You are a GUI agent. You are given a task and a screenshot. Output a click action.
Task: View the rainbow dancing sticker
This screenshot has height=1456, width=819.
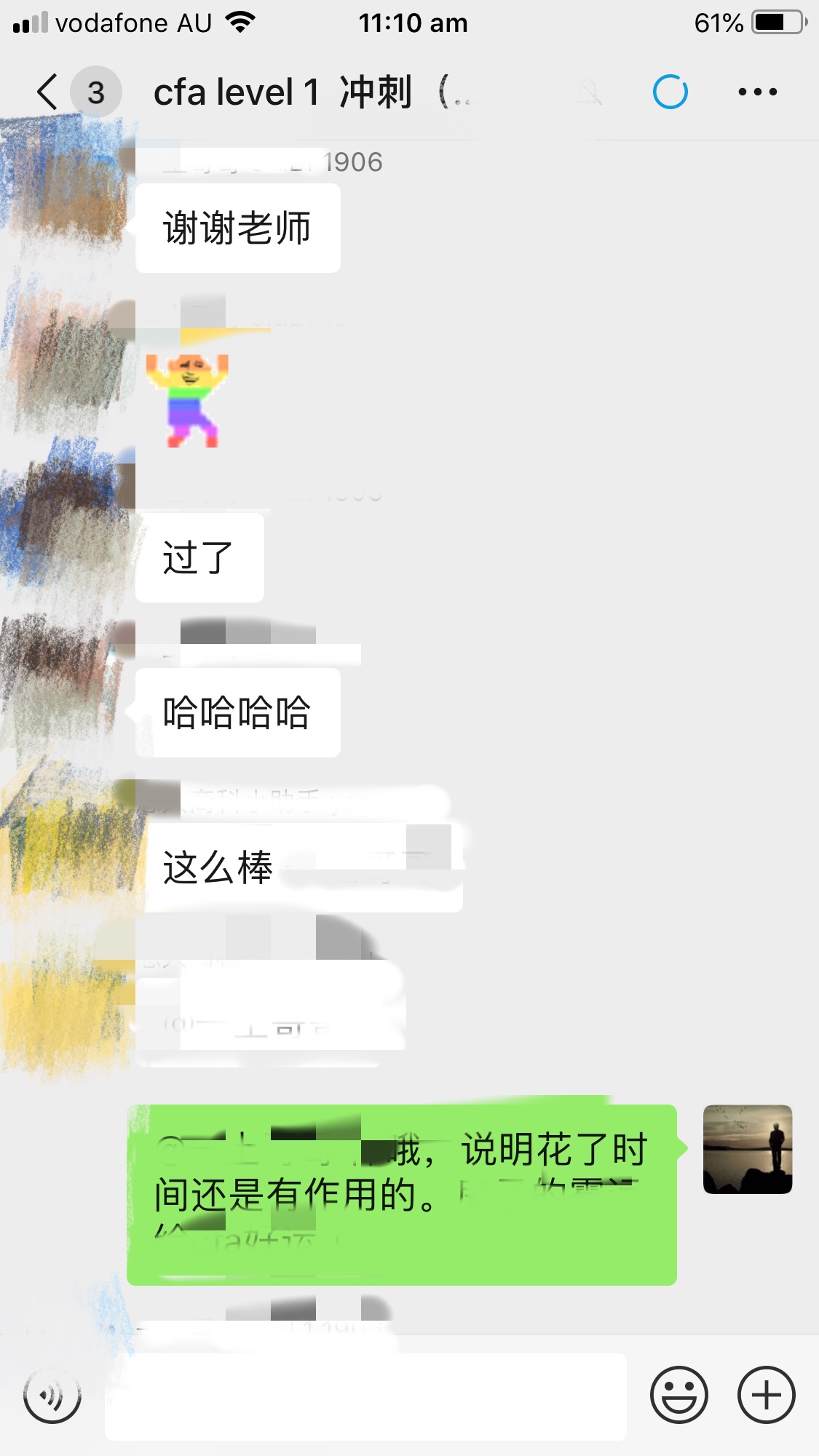point(189,399)
